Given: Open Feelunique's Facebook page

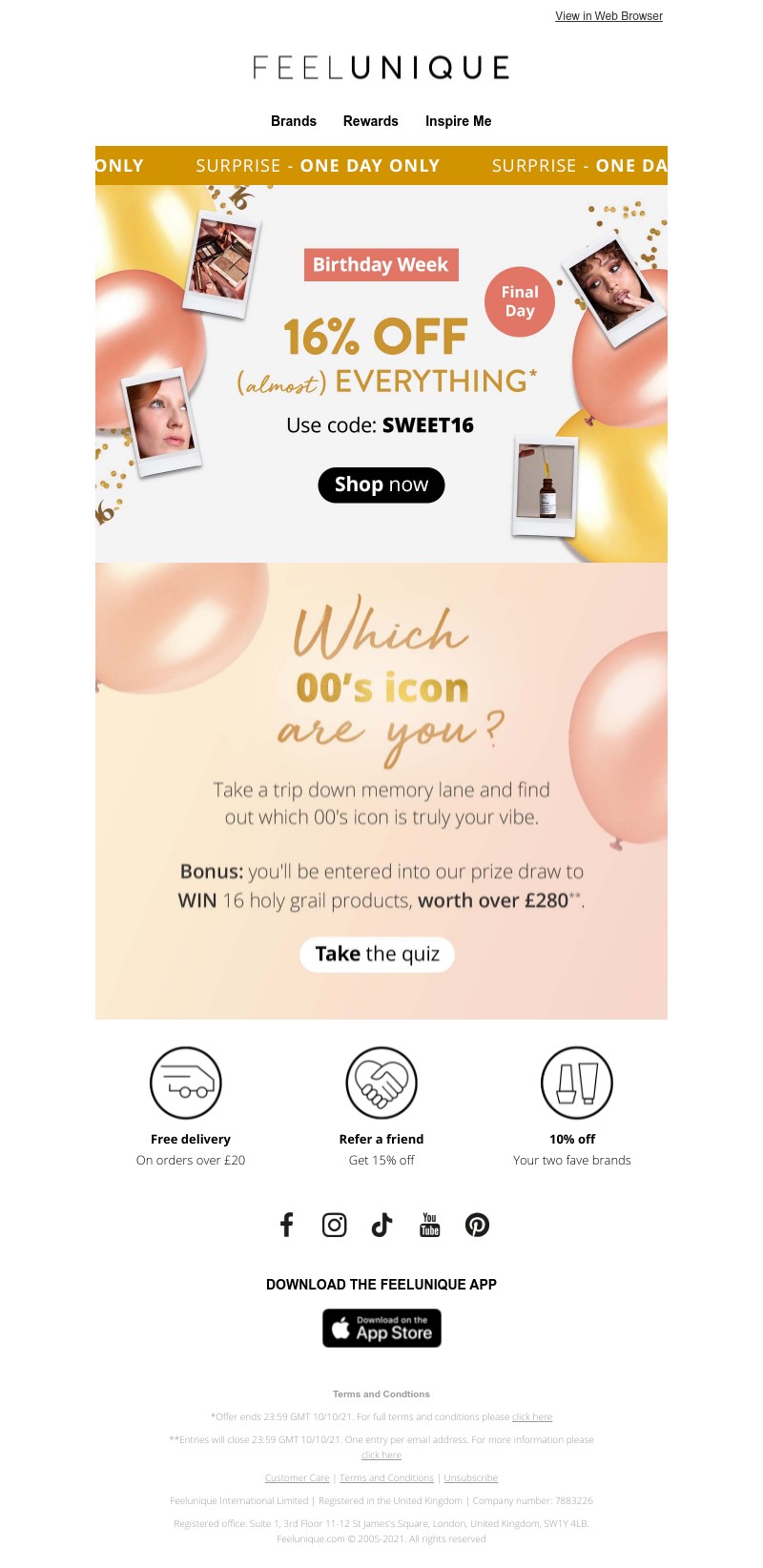Looking at the screenshot, I should [x=286, y=1225].
